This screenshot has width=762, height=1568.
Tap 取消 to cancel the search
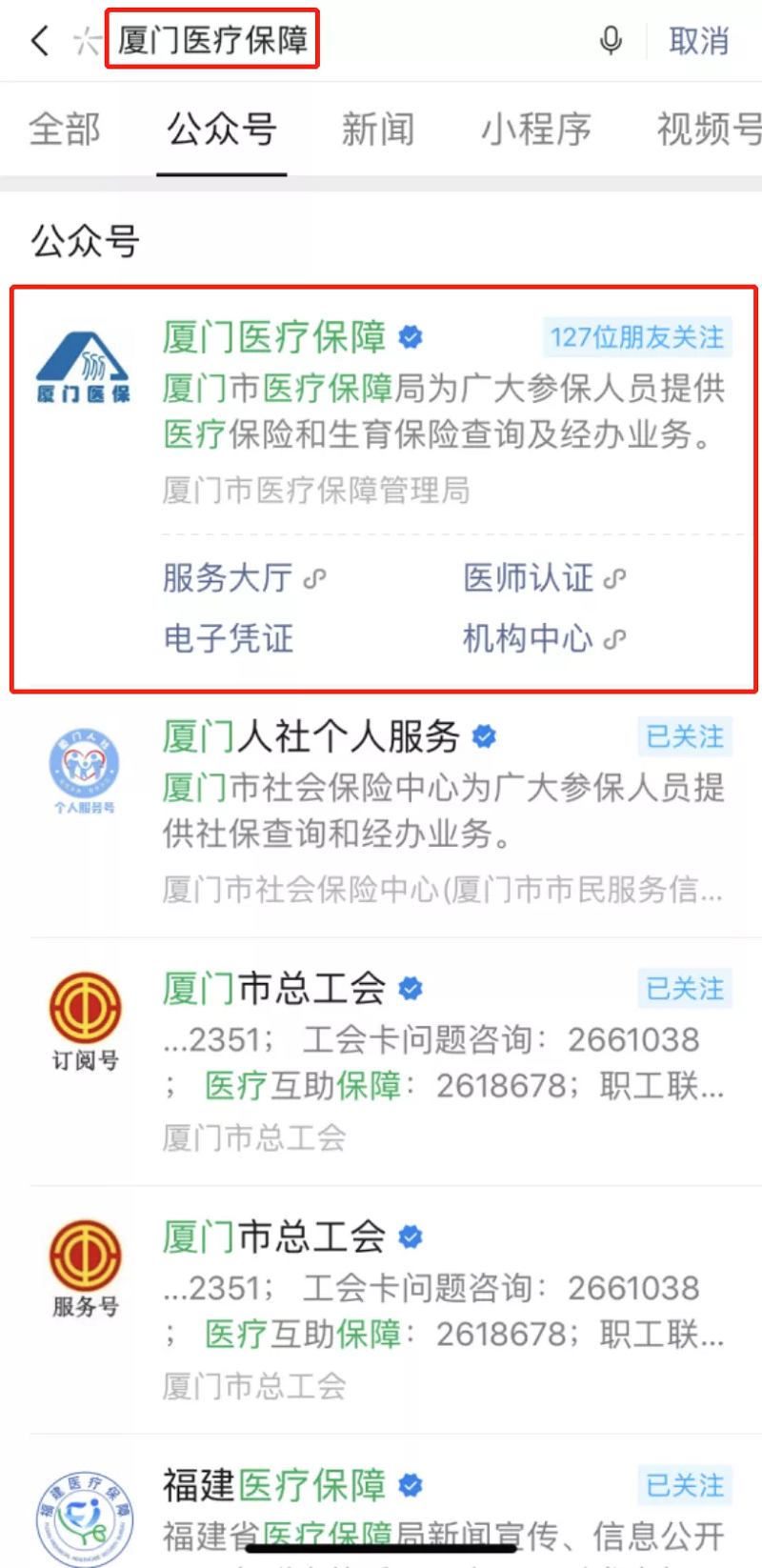(698, 41)
